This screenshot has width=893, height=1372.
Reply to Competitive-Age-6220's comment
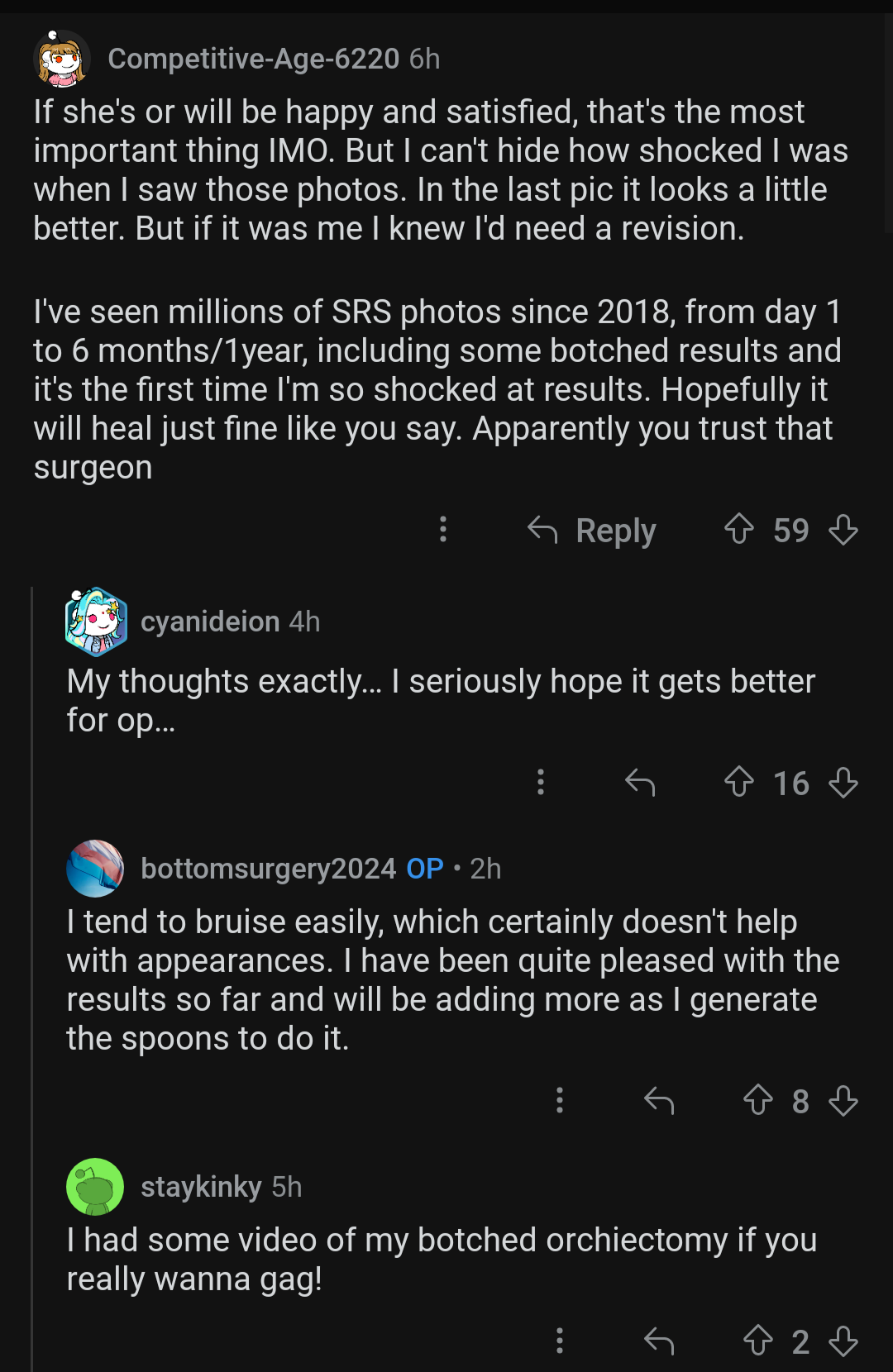pyautogui.click(x=592, y=530)
